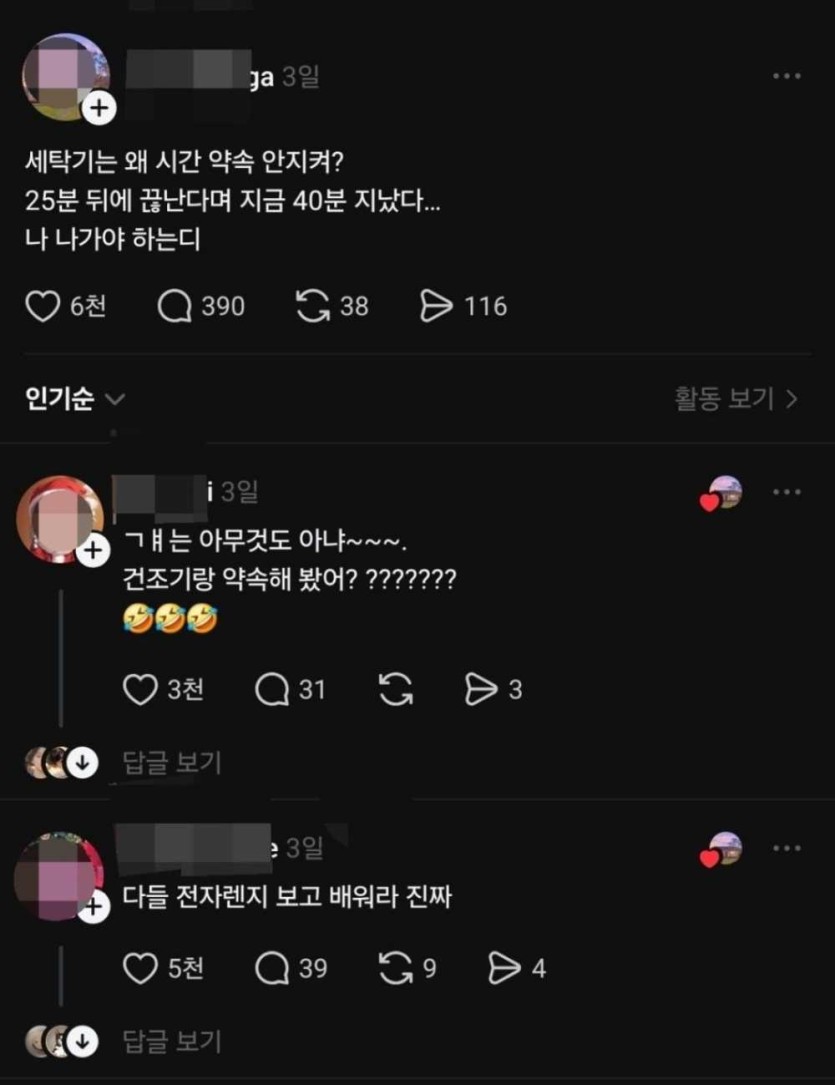Repost the washing machine post
The image size is (835, 1085).
coord(314,306)
